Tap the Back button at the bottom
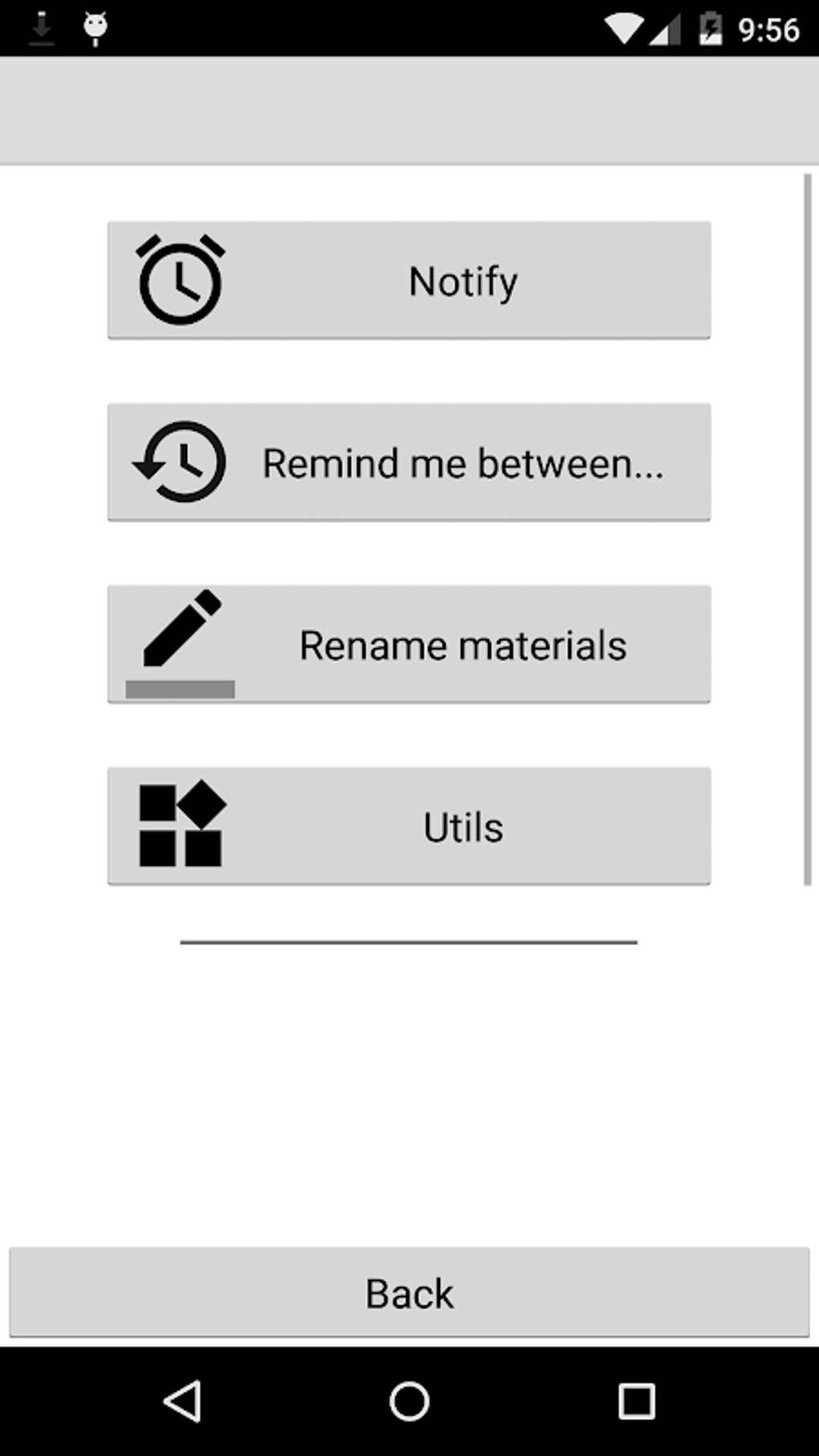Viewport: 819px width, 1456px height. (409, 1292)
